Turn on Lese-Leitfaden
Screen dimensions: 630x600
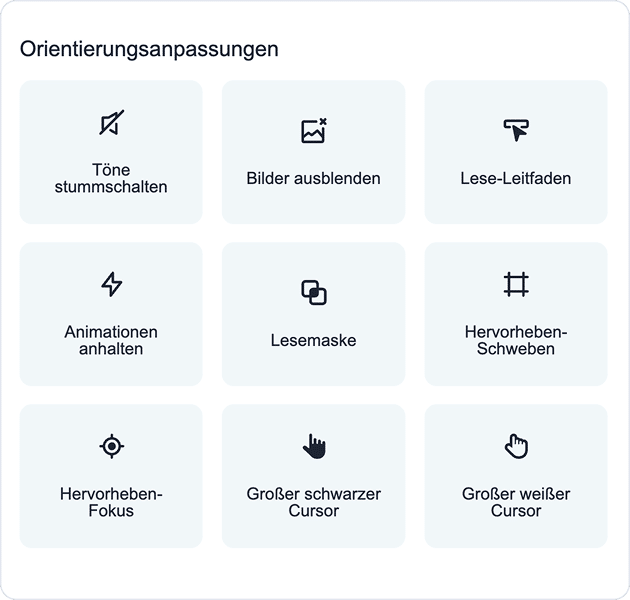click(x=516, y=152)
